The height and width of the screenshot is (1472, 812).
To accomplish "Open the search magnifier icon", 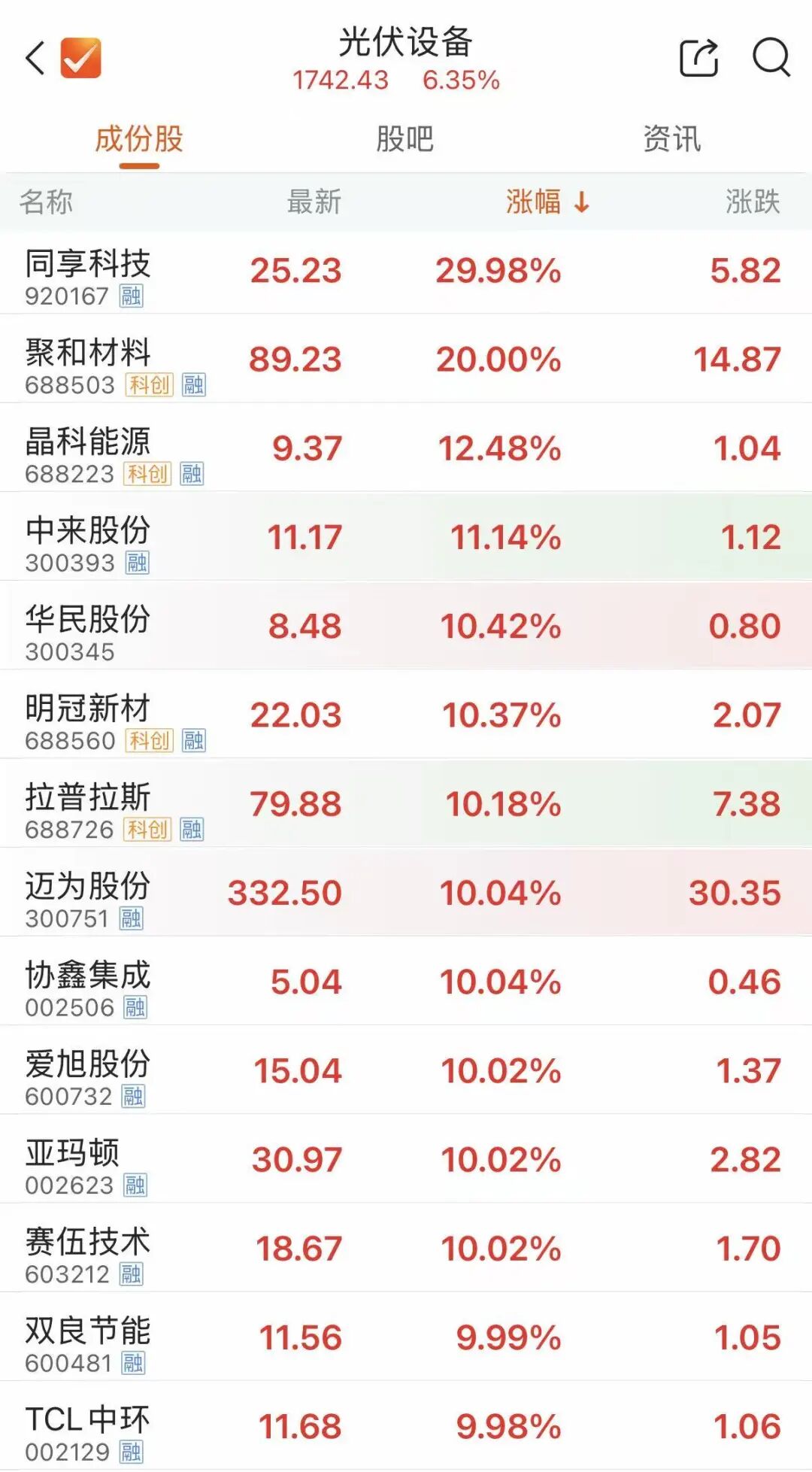I will [x=771, y=57].
